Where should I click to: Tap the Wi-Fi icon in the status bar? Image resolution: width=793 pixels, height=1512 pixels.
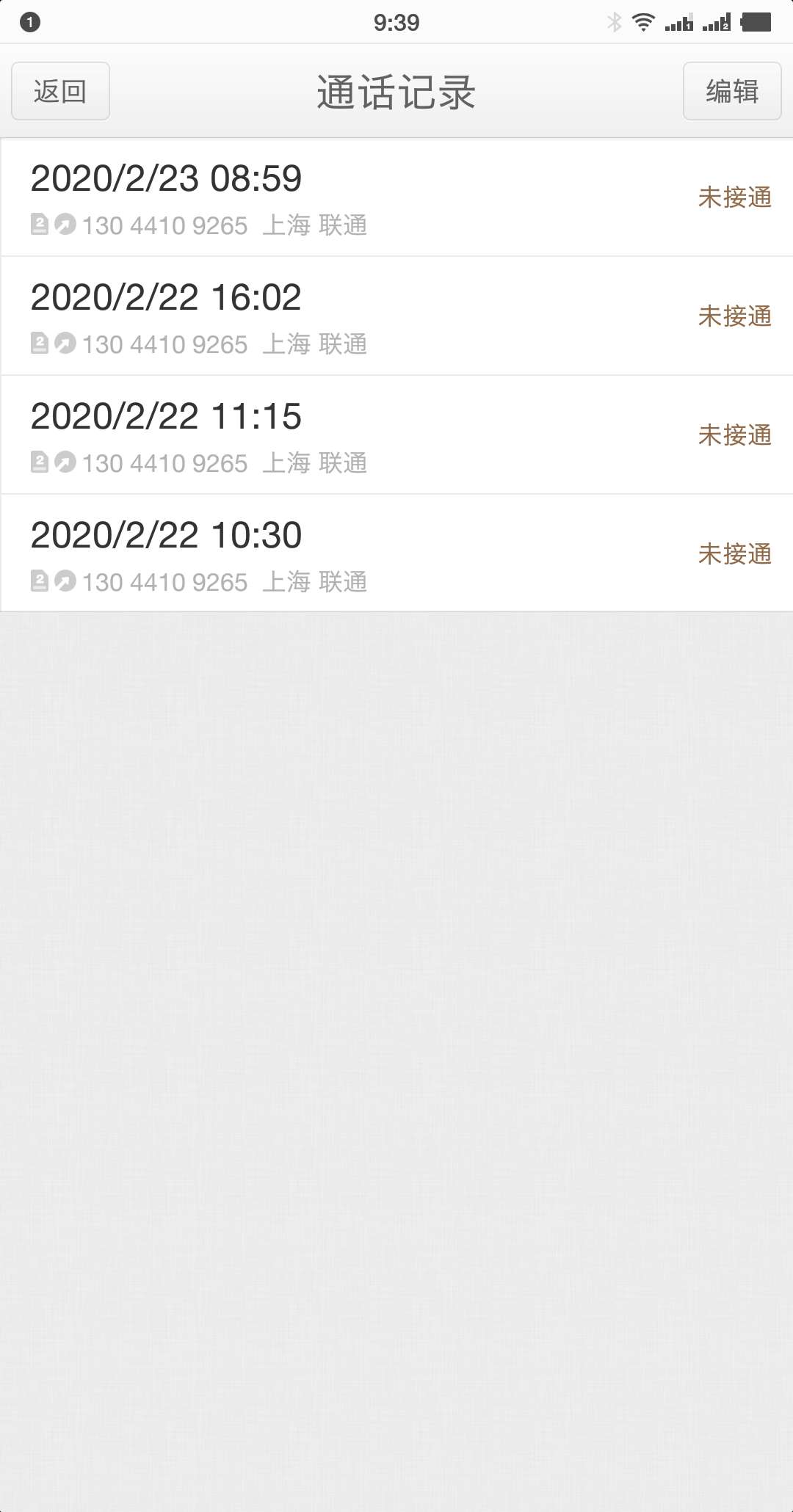click(x=642, y=21)
